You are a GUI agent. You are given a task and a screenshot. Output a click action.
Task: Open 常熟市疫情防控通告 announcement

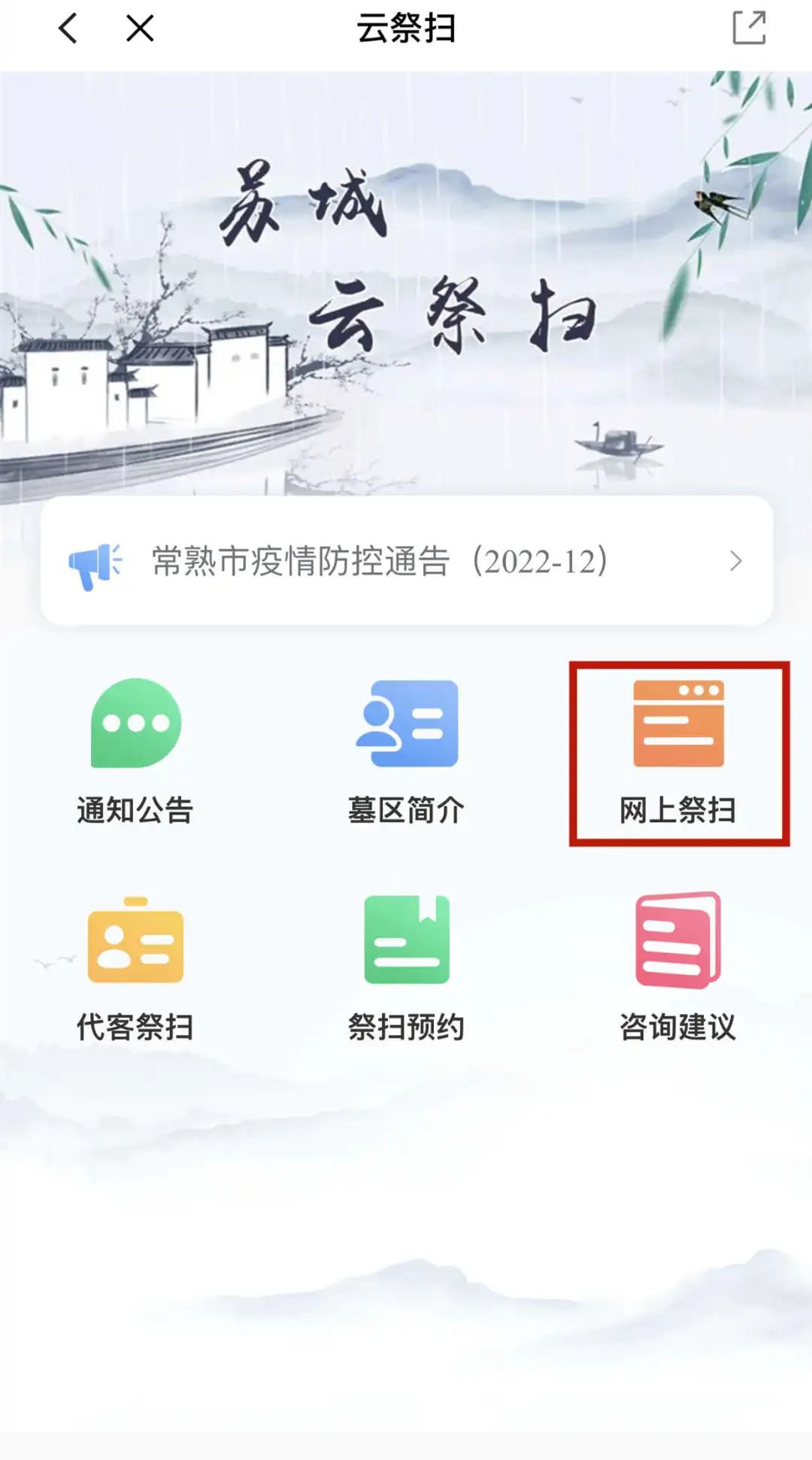click(x=406, y=561)
